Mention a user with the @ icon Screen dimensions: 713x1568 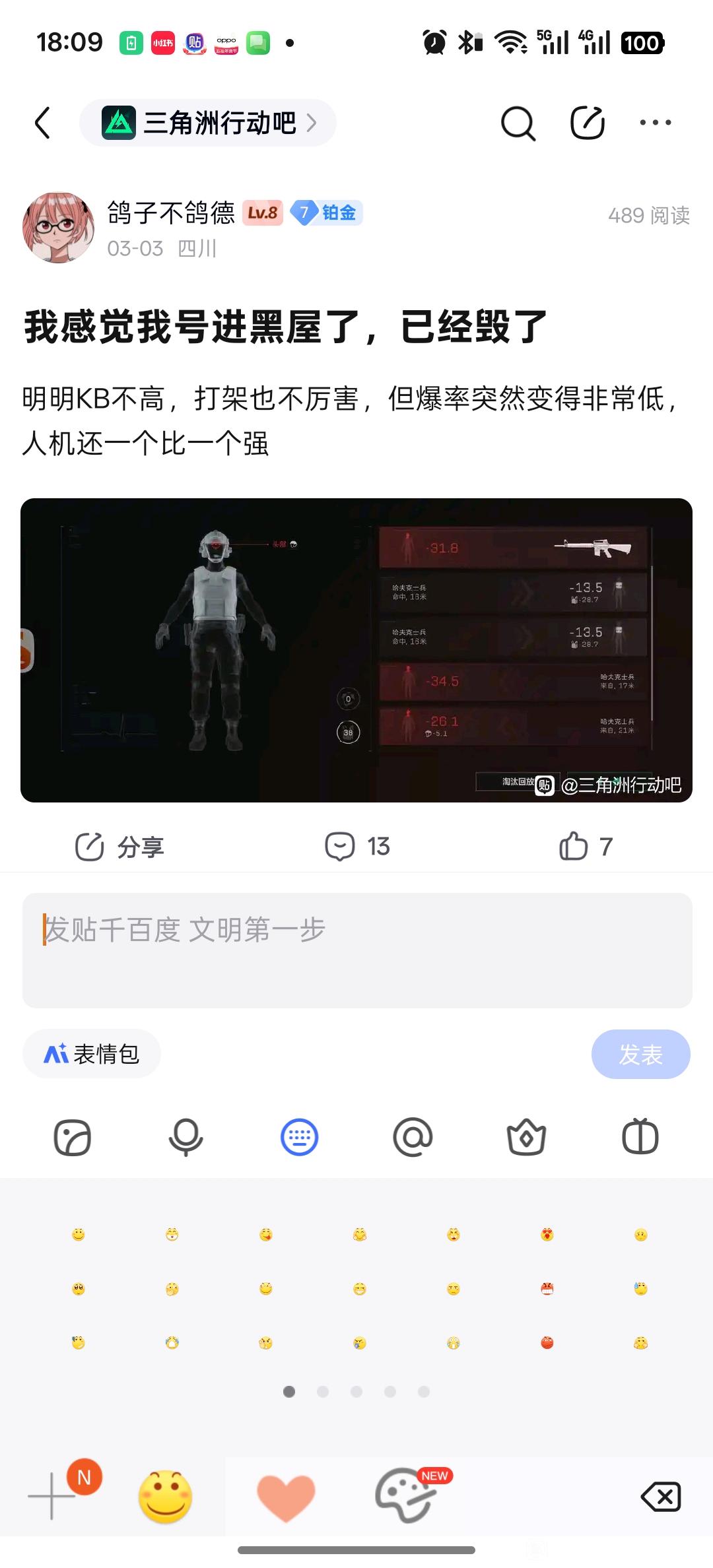click(413, 1137)
